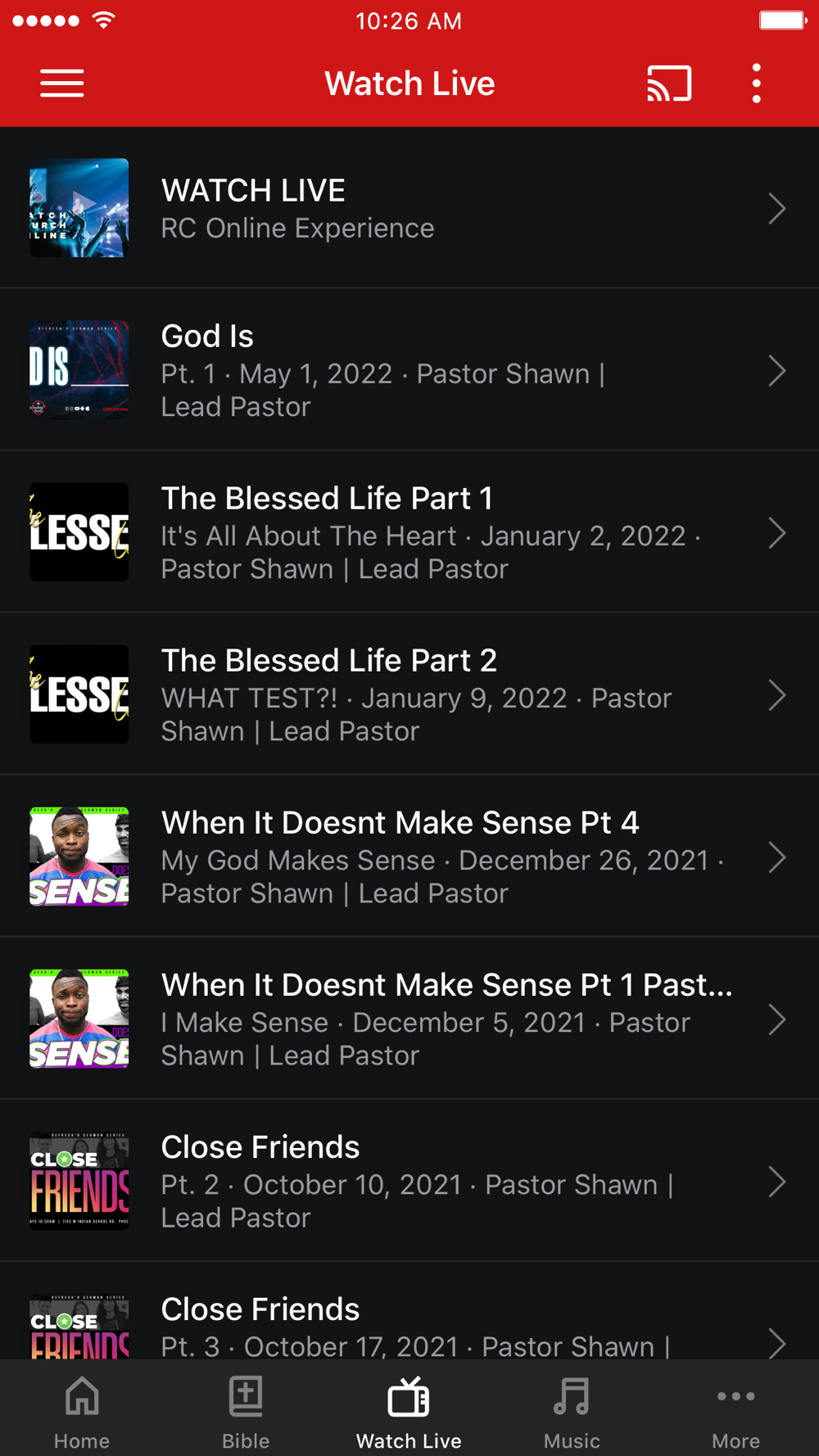Cast video to another screen
This screenshot has height=1456, width=819.
pos(669,84)
